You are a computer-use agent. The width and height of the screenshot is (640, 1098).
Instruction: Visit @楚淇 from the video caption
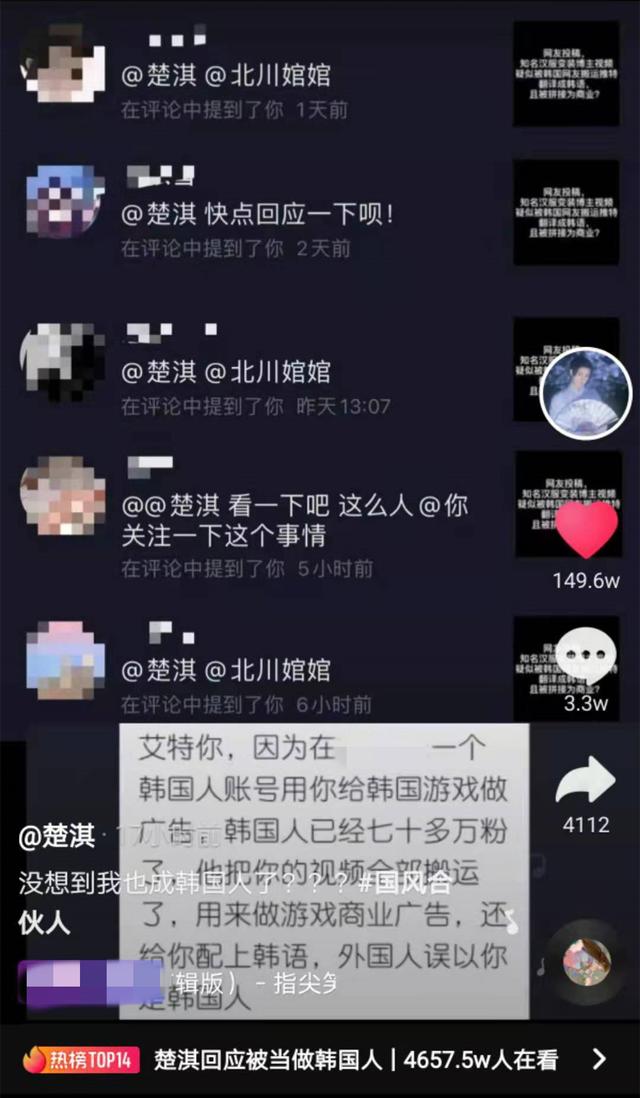pyautogui.click(x=58, y=835)
